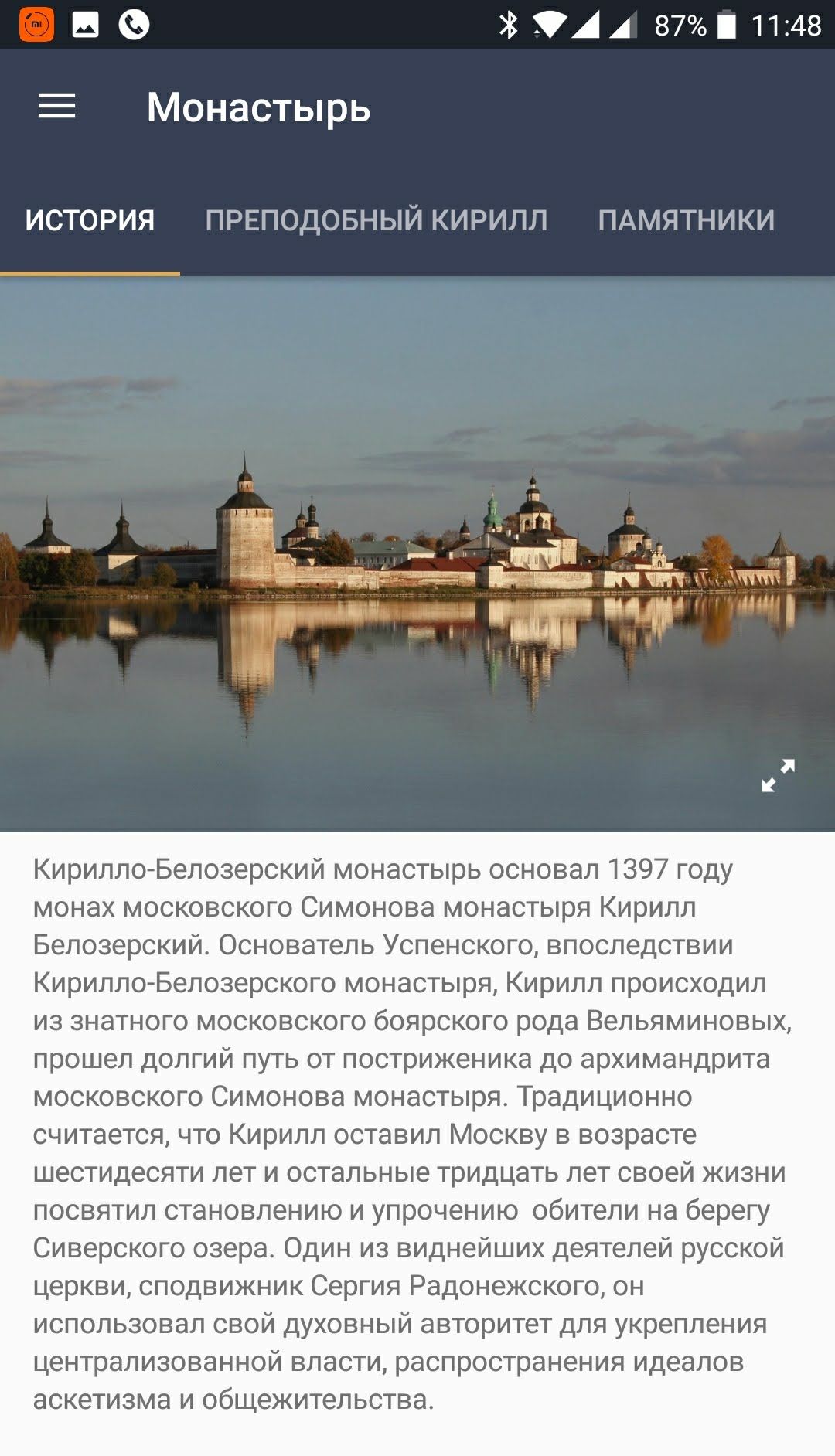Switch to the ПАМЯТНИКИ tab
The height and width of the screenshot is (1456, 835).
[x=686, y=220]
